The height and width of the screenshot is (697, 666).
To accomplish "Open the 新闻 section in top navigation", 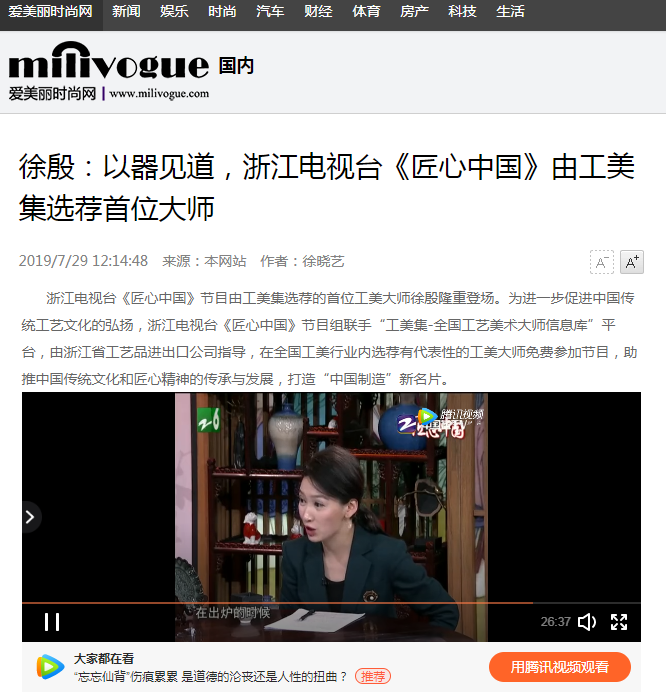I will pos(126,12).
